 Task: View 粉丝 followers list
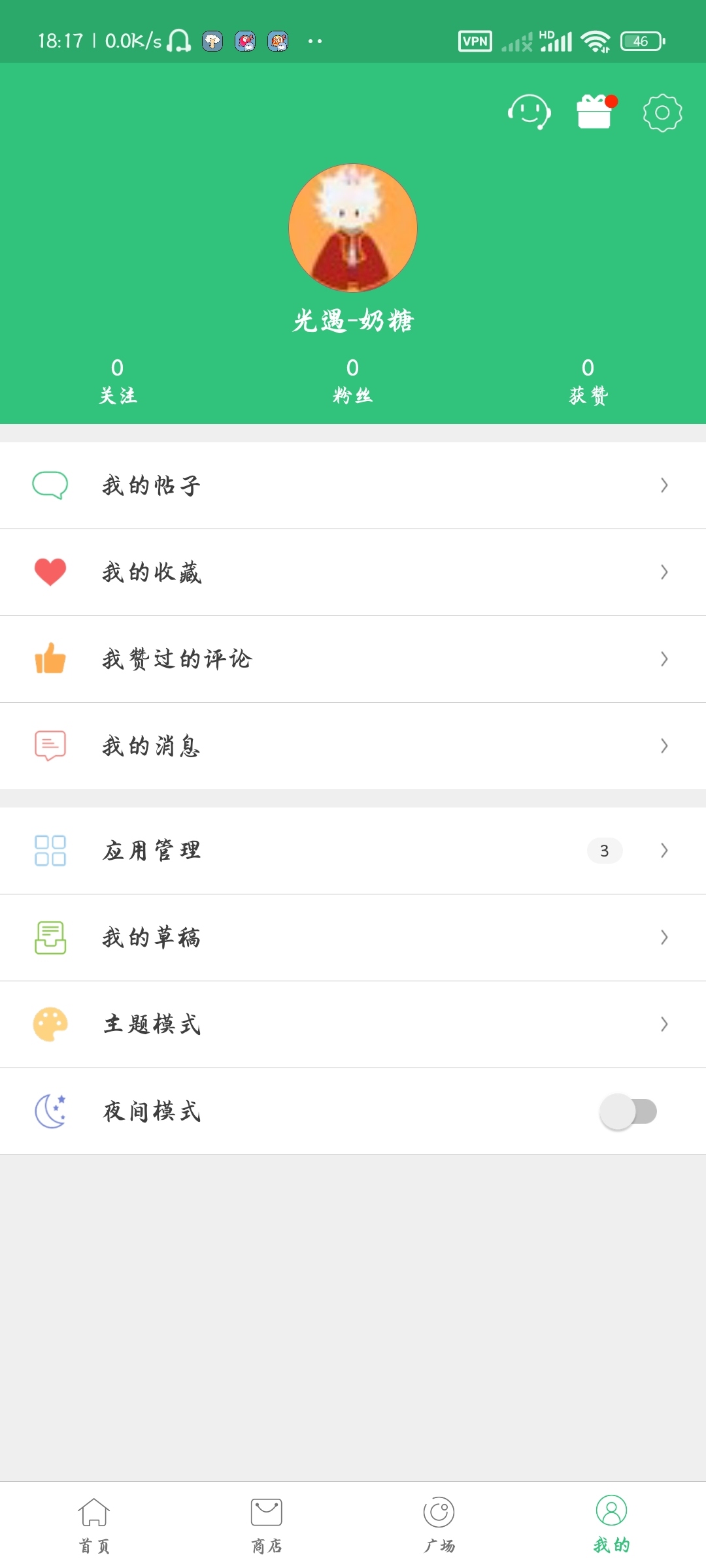[x=352, y=382]
